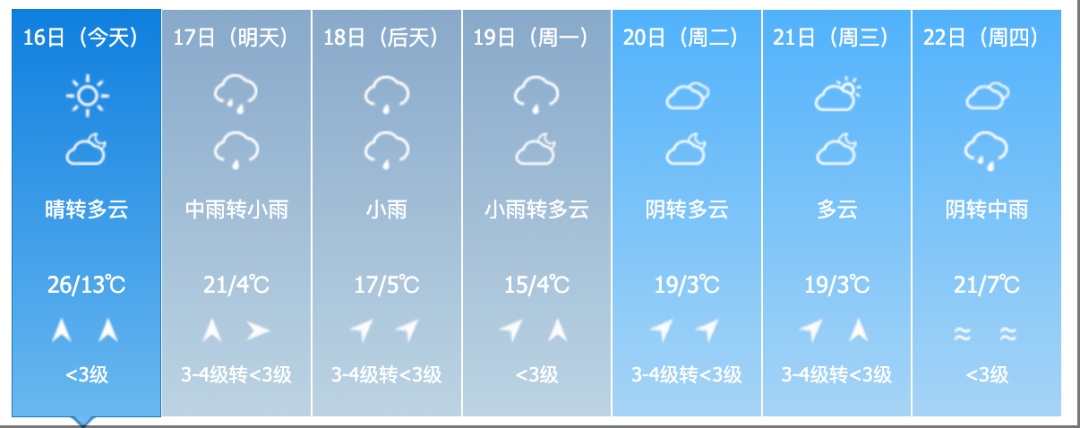This screenshot has height=428, width=1080.
Task: Show the 21日 (周三) forecast
Action: tap(836, 212)
